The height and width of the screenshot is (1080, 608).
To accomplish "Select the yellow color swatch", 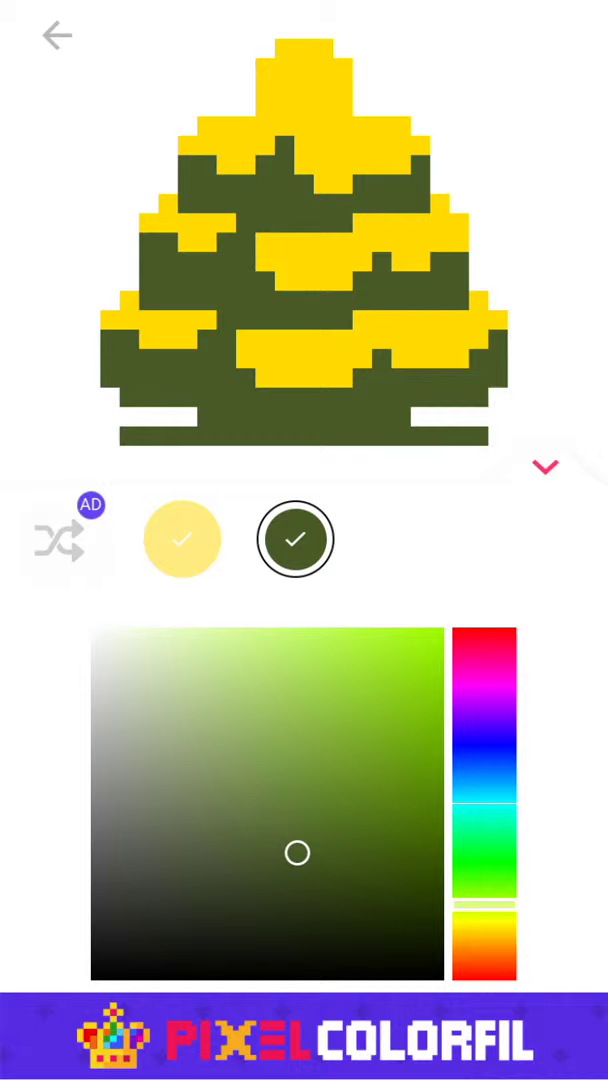I will click(x=182, y=540).
